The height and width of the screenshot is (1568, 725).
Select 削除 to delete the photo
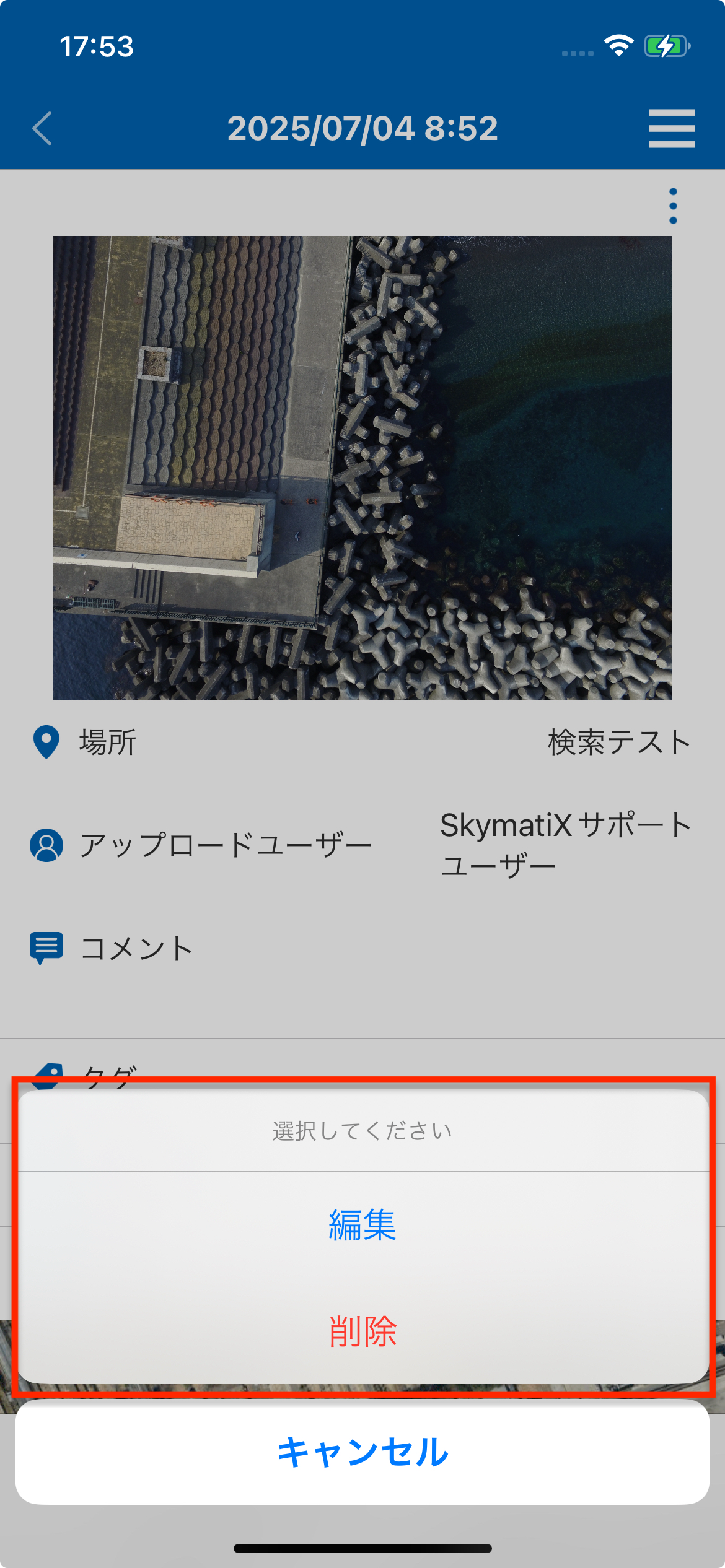pos(362,1331)
